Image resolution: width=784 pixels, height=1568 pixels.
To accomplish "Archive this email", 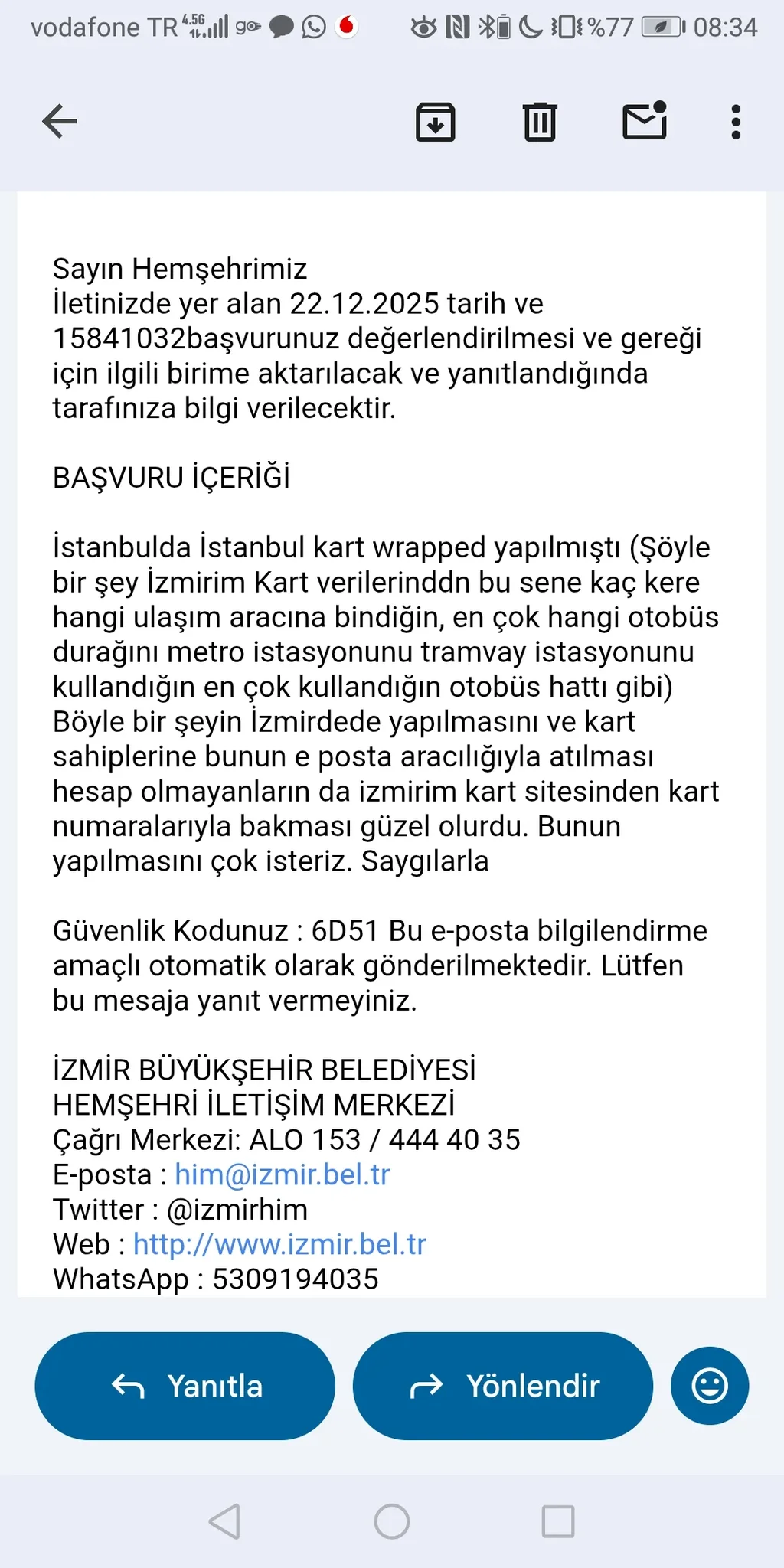I will click(x=436, y=122).
